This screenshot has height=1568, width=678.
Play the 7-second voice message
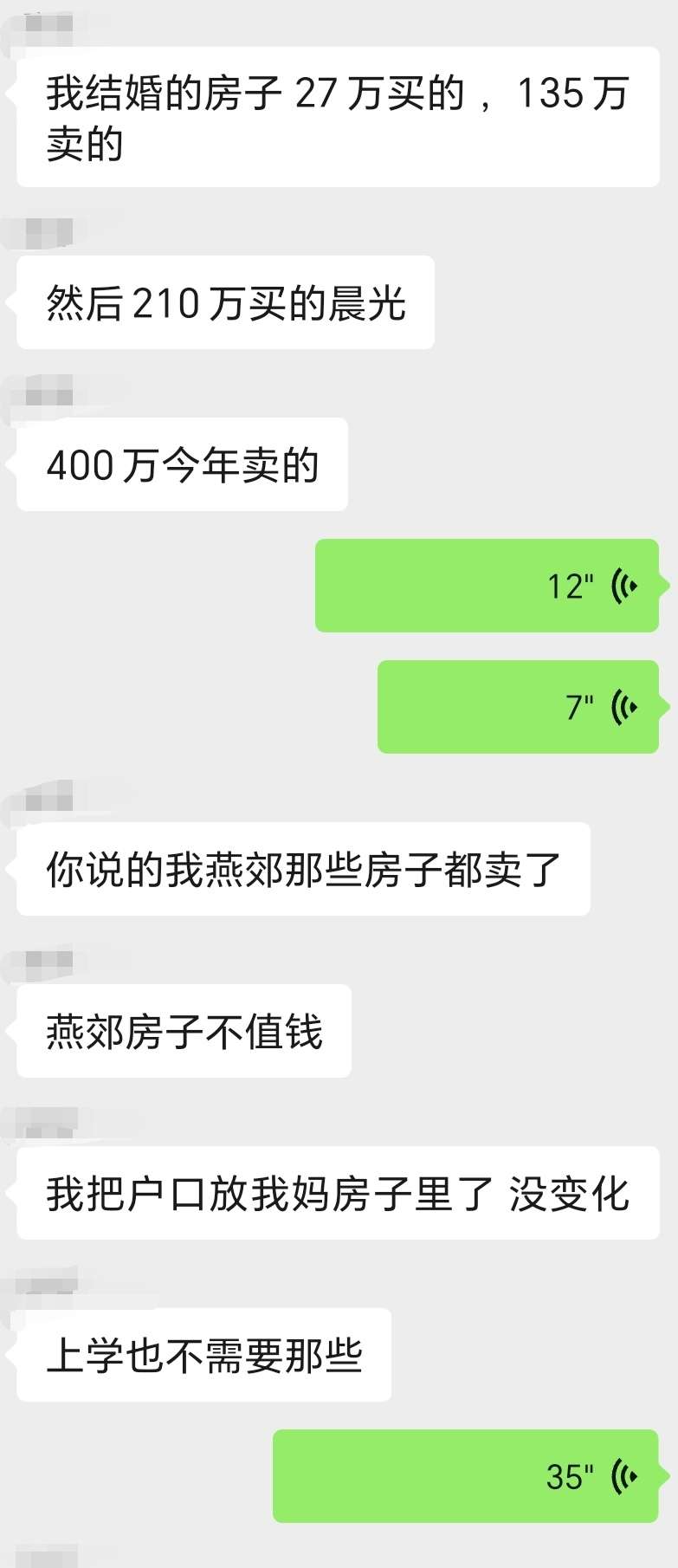point(518,707)
